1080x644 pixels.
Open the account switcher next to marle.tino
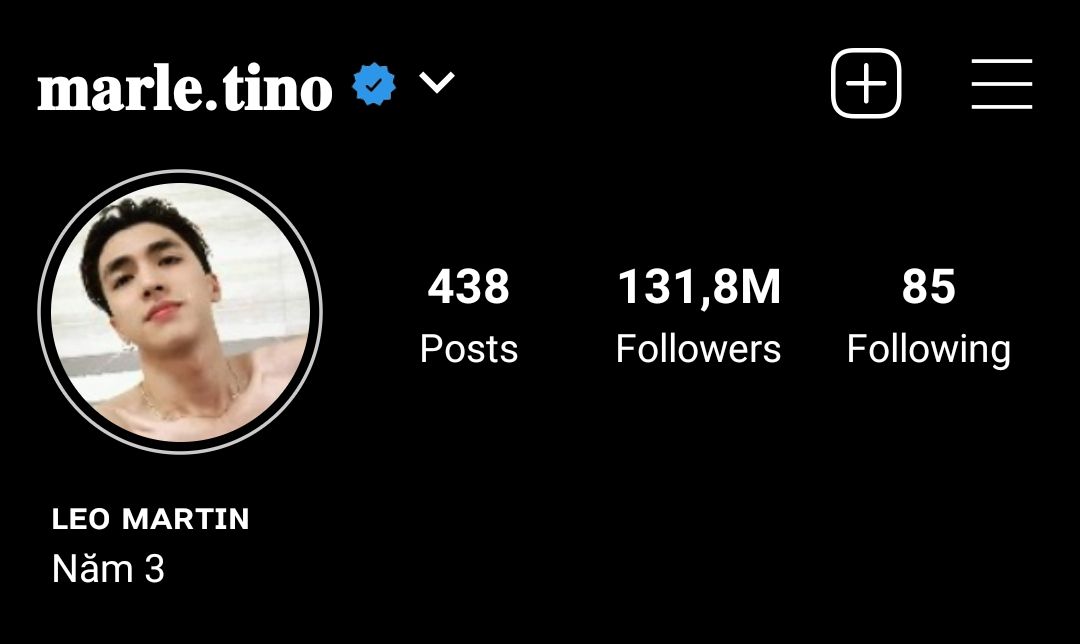pos(437,84)
